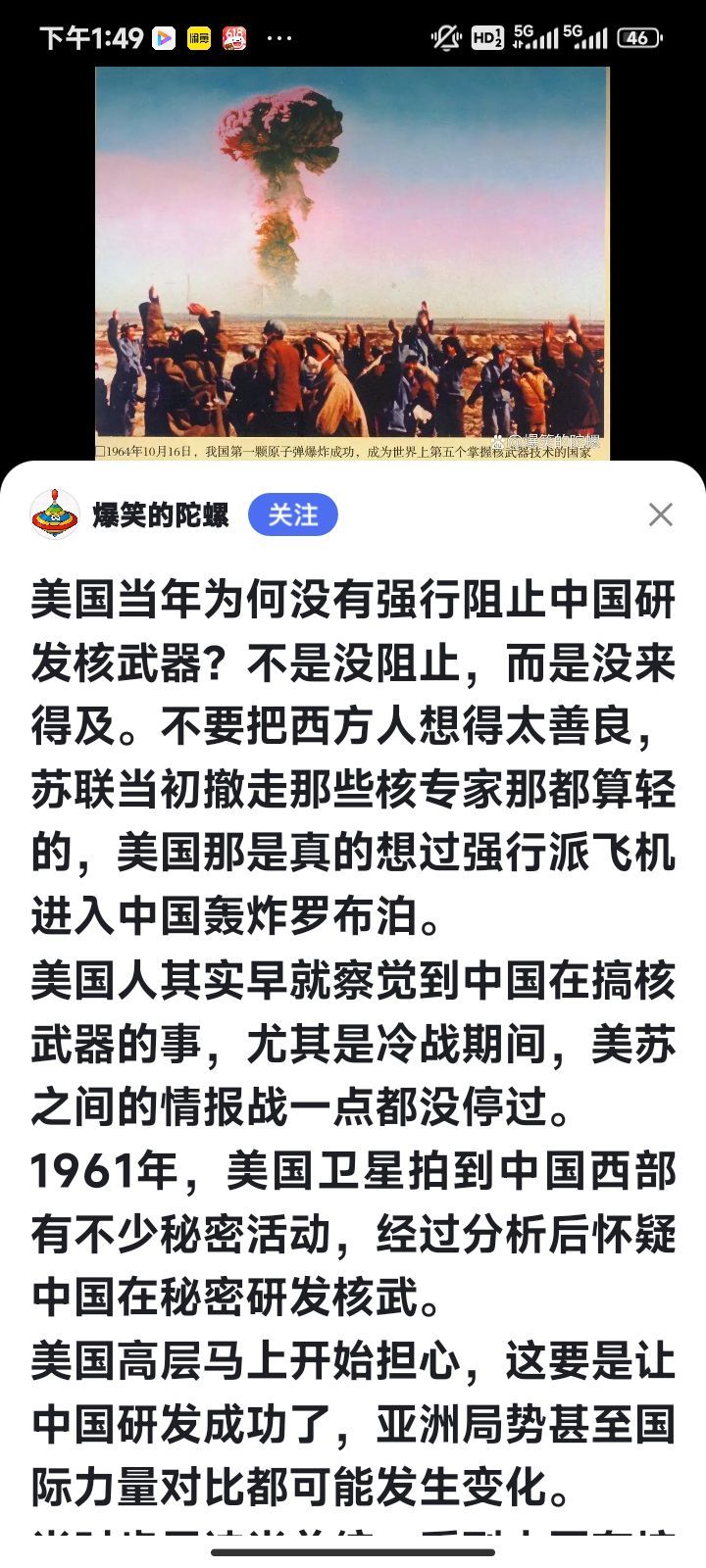Screen dimensions: 706x1568
Task: Follow 爆笑的陀螺 with the 关注 button
Action: pos(292,514)
